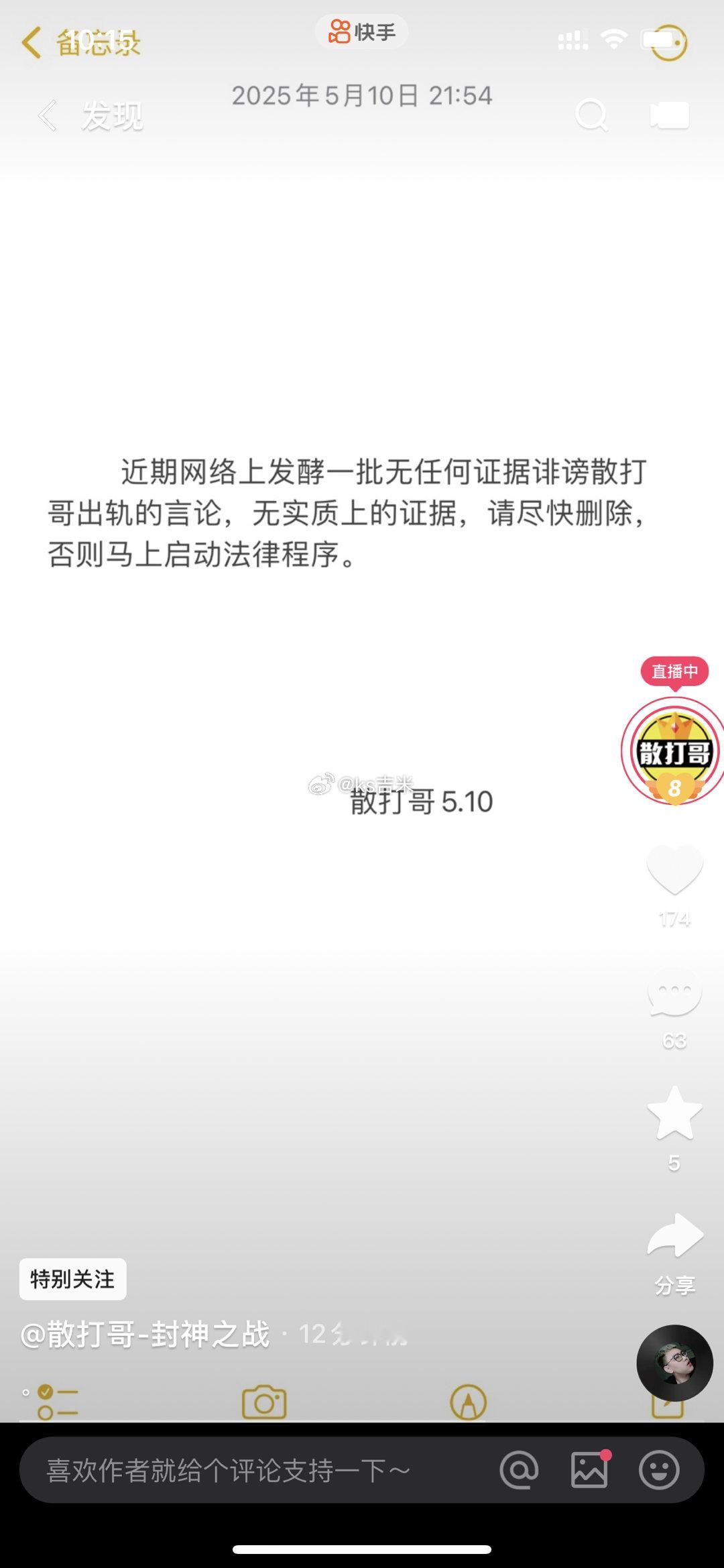
Task: Add this video to favorites
Action: coord(674,1115)
